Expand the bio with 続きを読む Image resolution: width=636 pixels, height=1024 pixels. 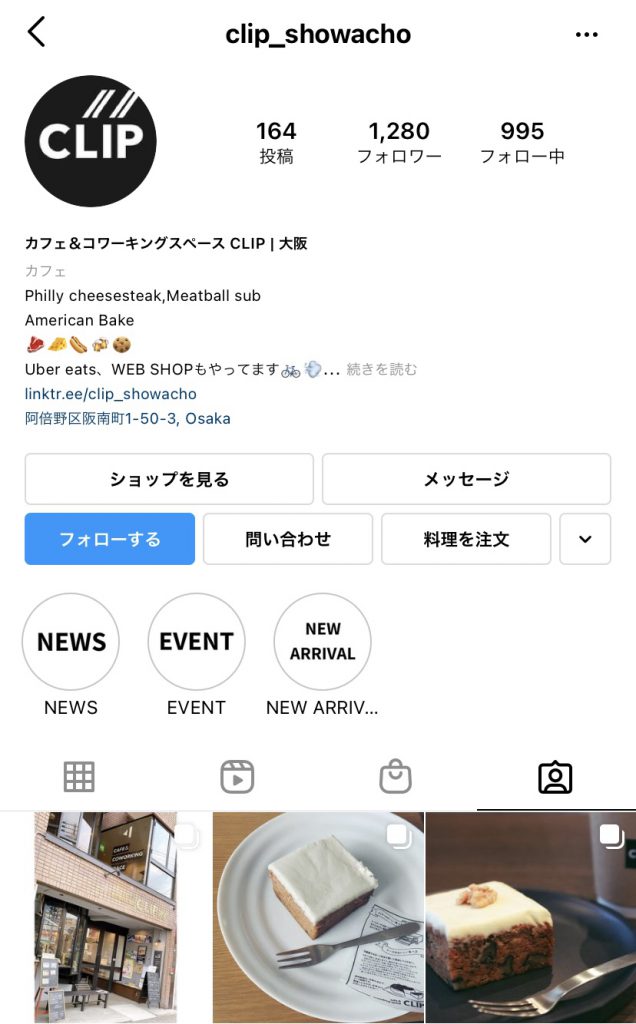pos(381,369)
